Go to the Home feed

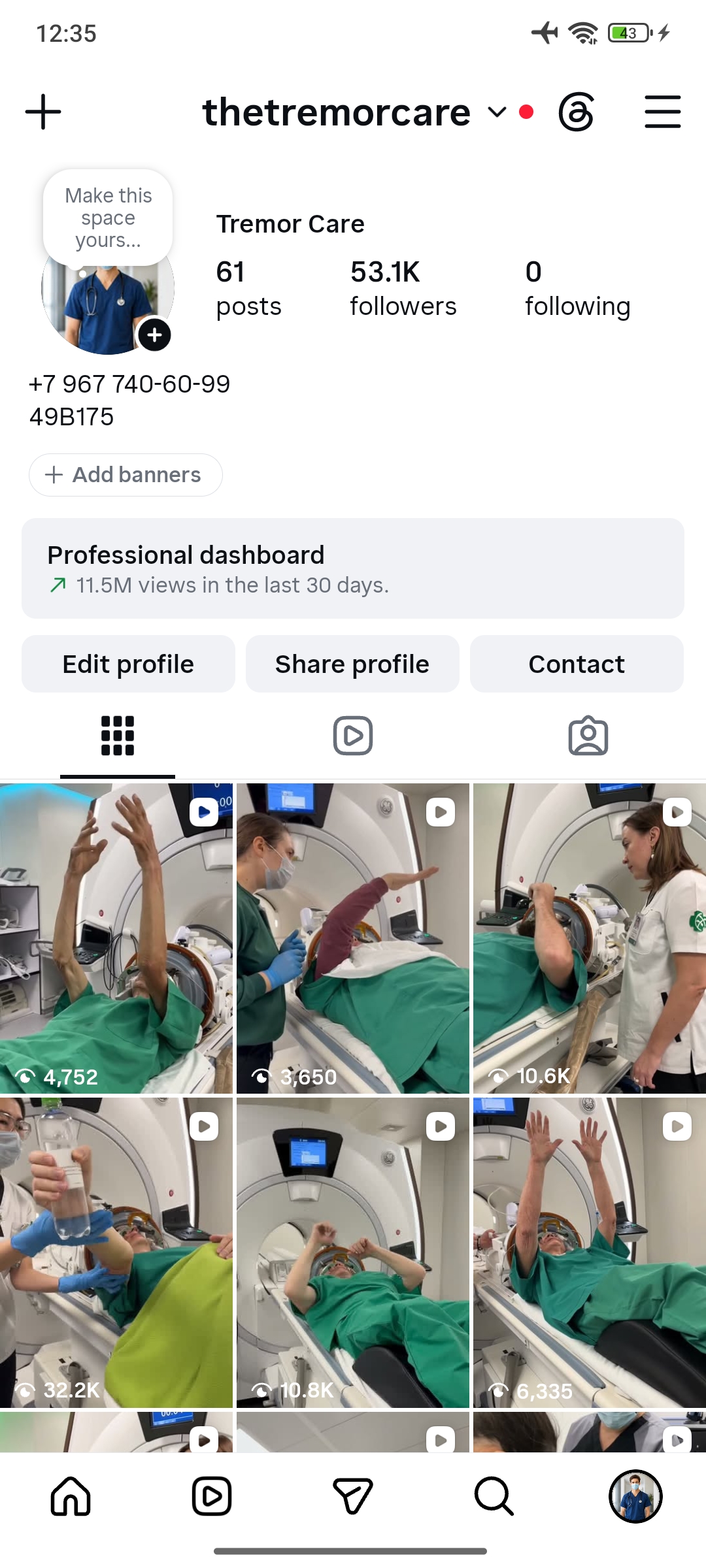[x=71, y=1496]
